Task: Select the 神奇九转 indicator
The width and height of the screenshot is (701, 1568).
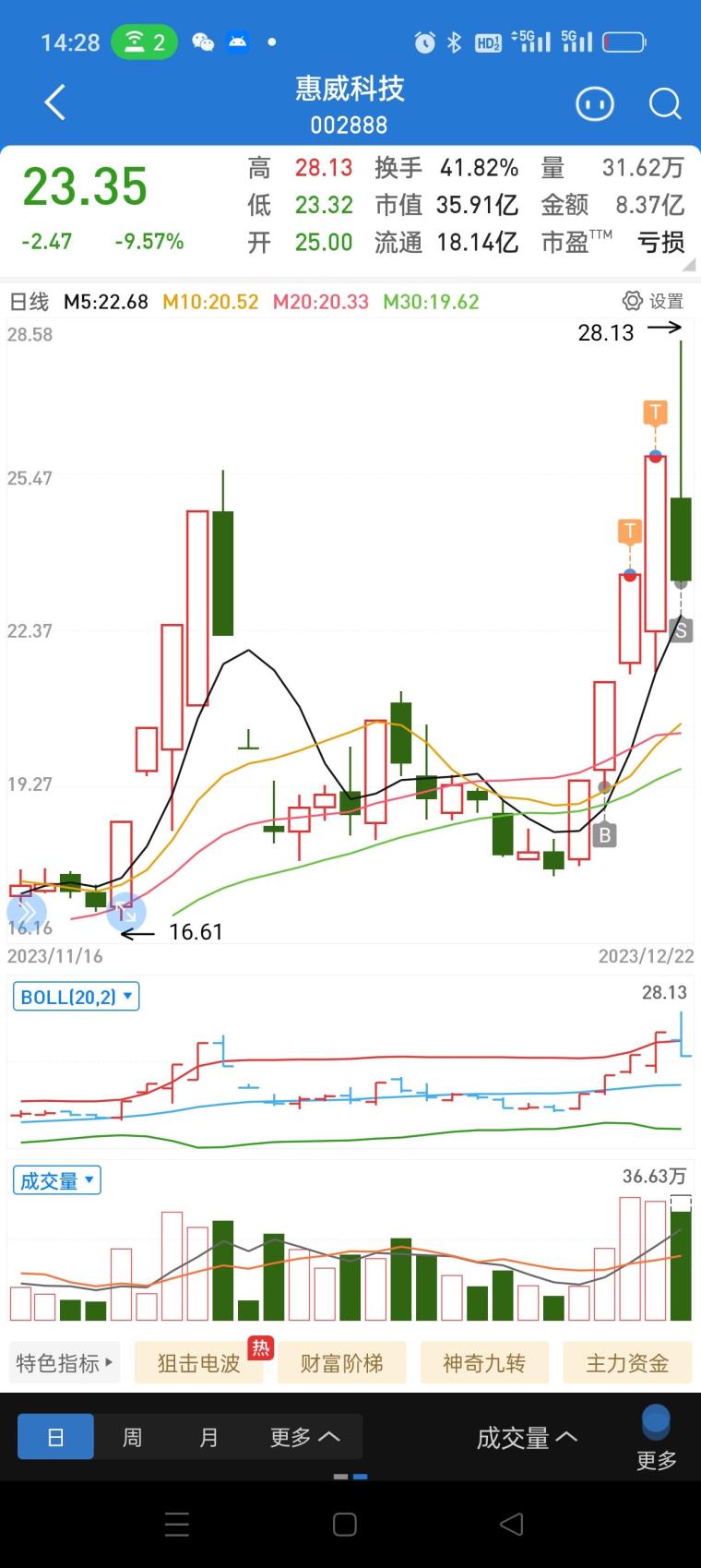Action: (x=484, y=1363)
